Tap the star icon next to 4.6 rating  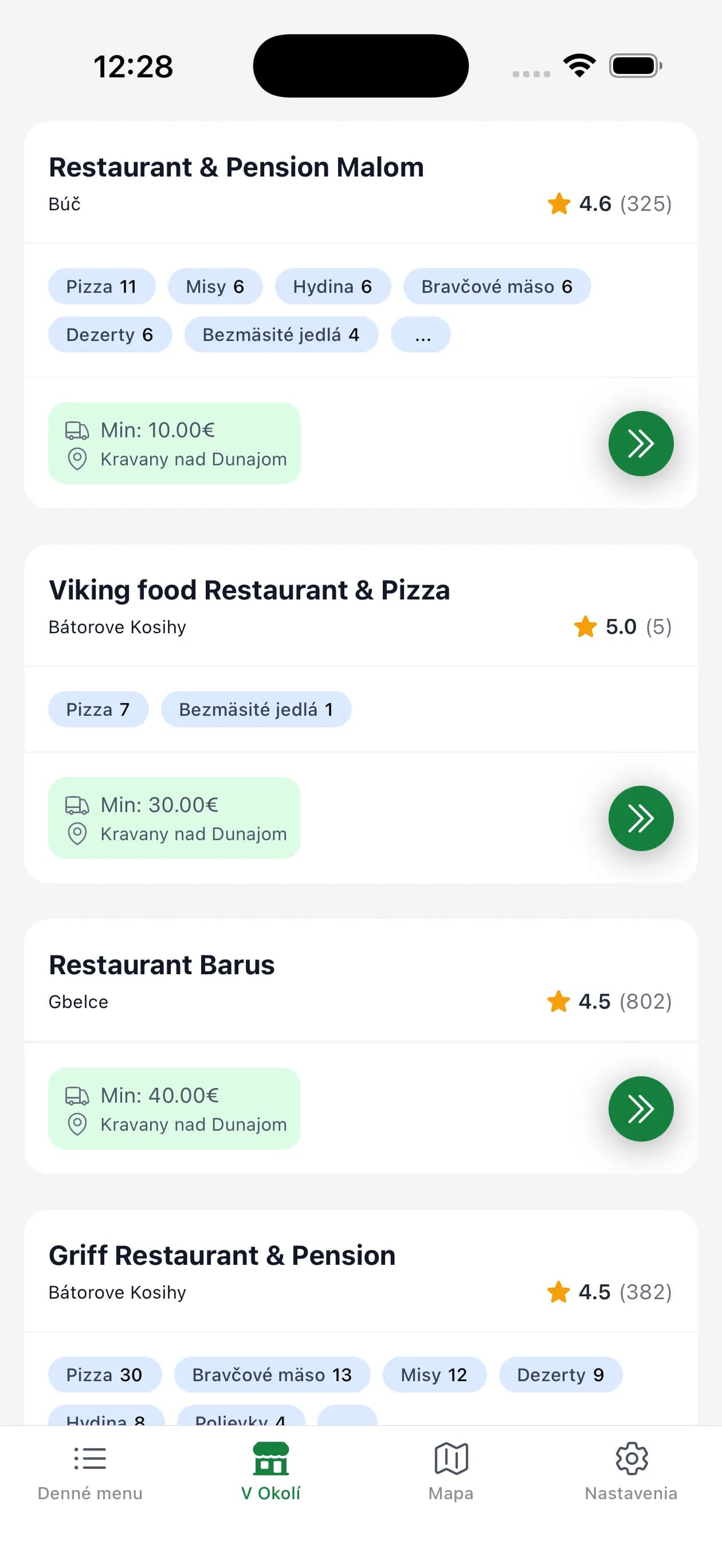click(558, 204)
